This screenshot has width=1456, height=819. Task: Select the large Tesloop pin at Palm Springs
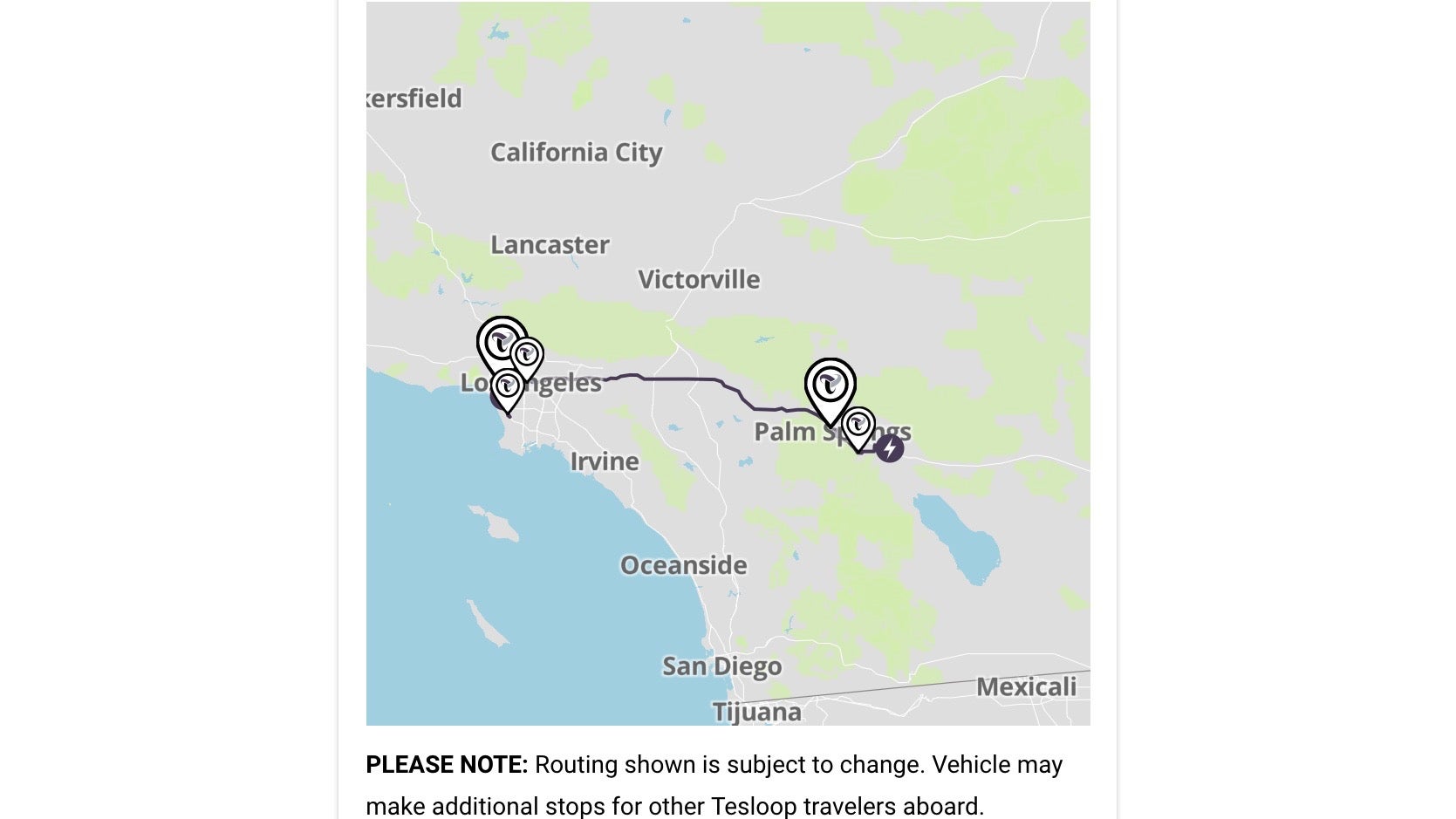830,384
